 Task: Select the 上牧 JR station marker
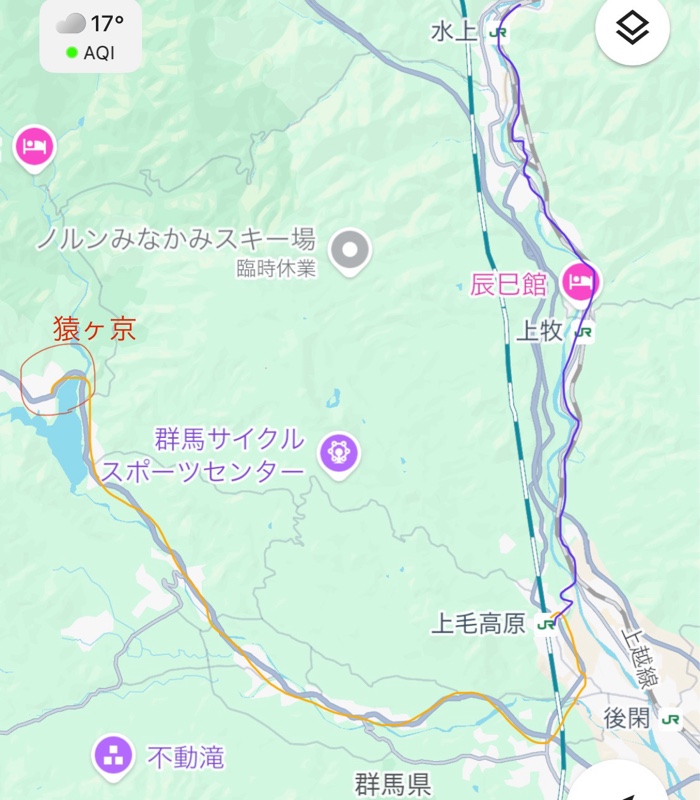point(584,332)
